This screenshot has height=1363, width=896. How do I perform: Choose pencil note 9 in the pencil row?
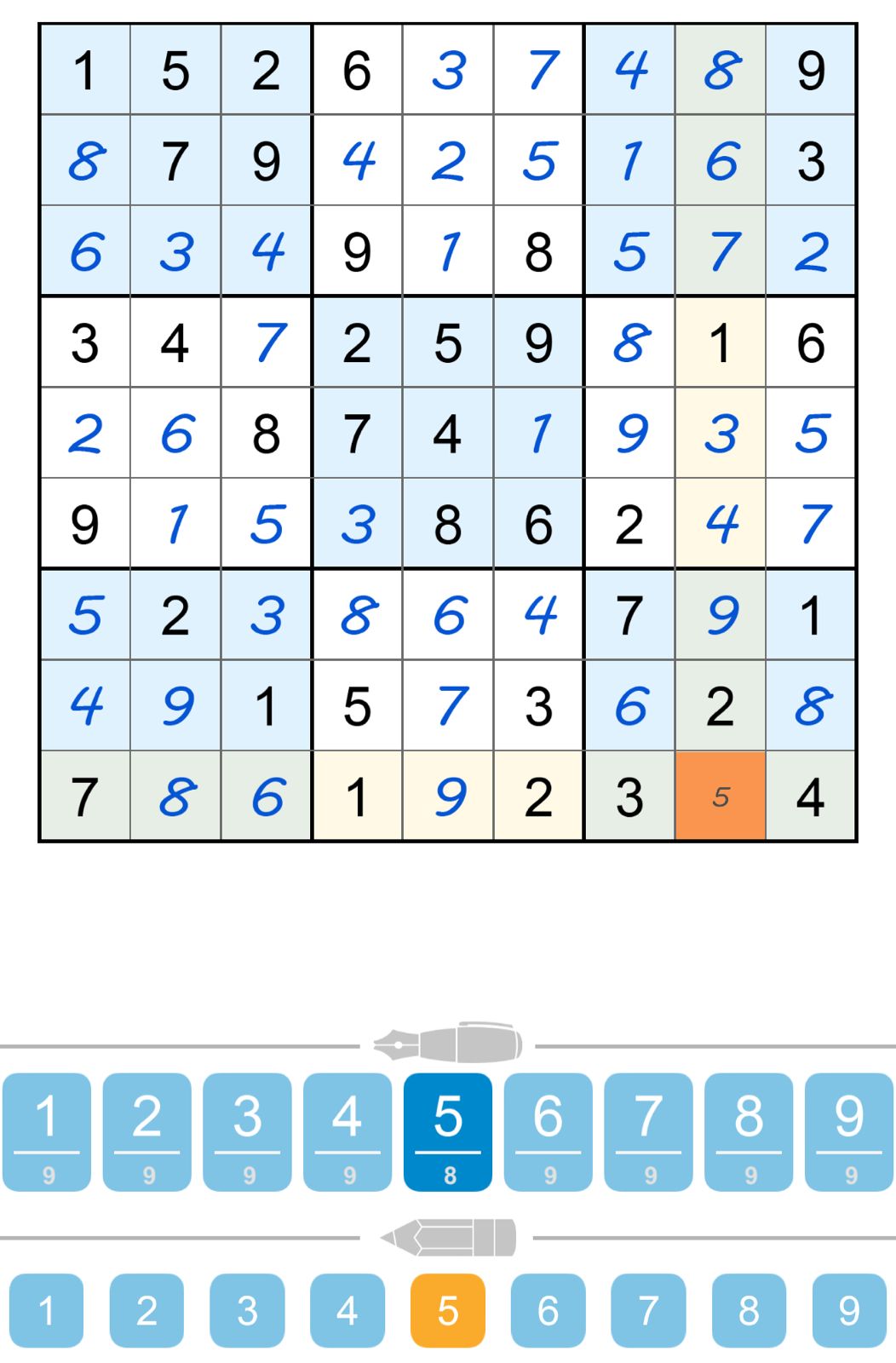coord(849,1310)
